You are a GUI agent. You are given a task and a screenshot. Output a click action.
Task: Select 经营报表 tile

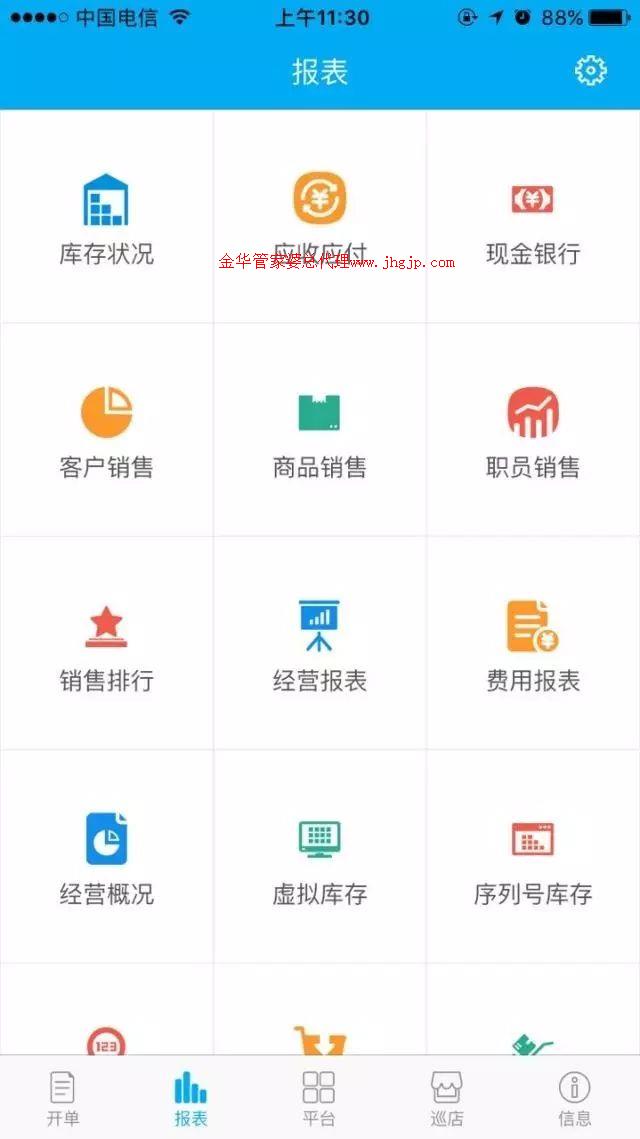pyautogui.click(x=319, y=645)
